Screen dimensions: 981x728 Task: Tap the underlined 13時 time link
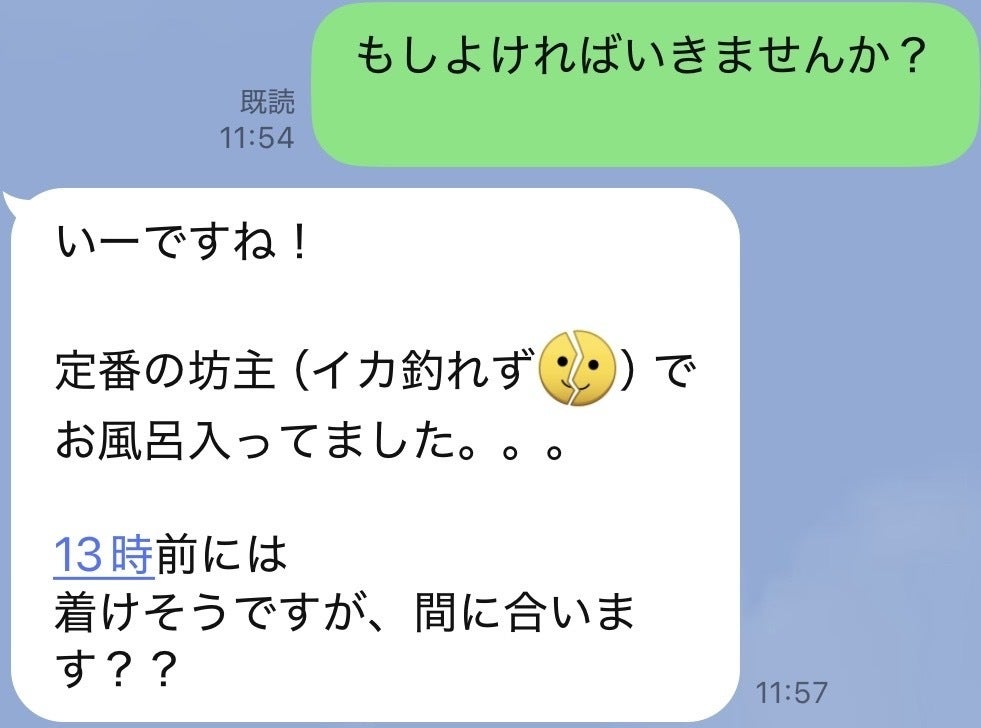click(x=103, y=554)
